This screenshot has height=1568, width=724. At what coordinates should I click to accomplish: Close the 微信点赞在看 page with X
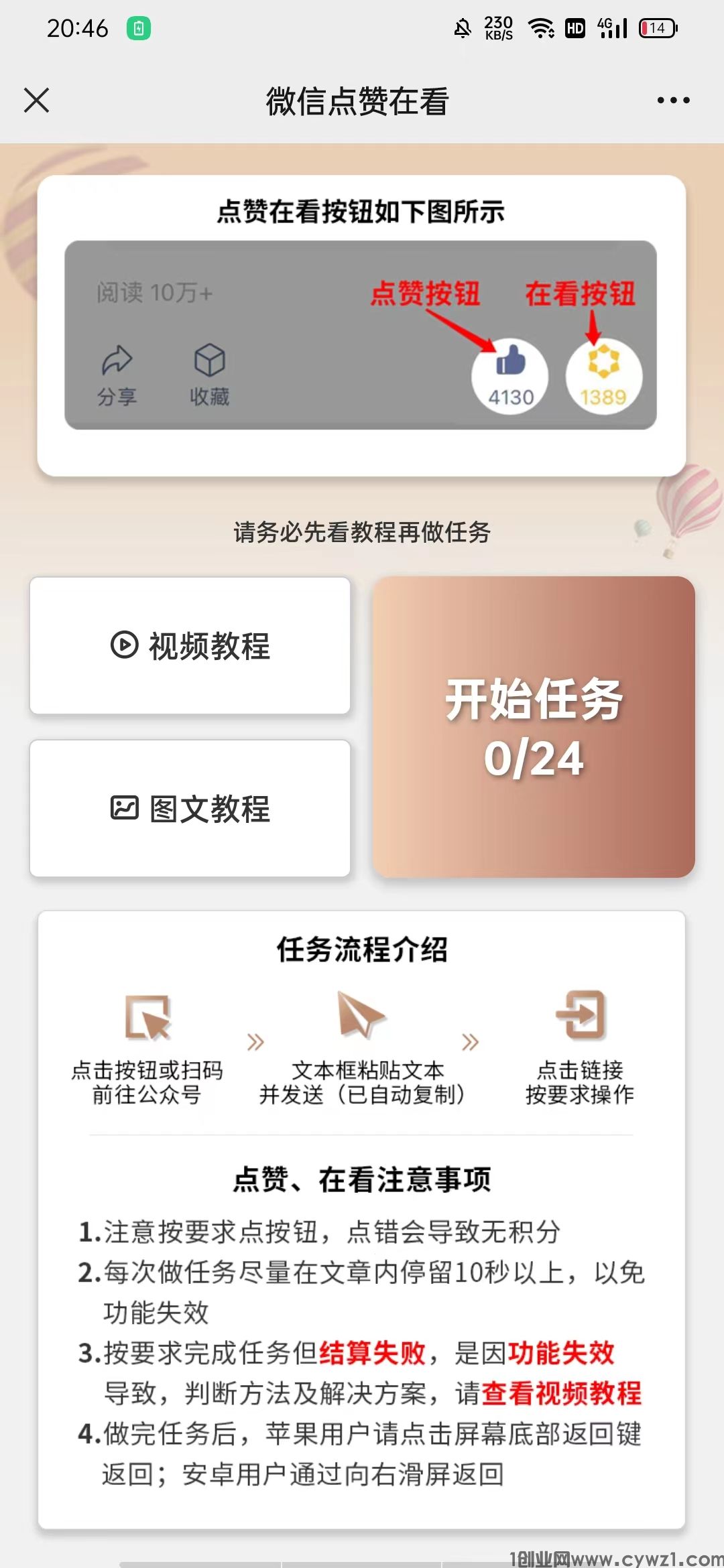coord(37,101)
